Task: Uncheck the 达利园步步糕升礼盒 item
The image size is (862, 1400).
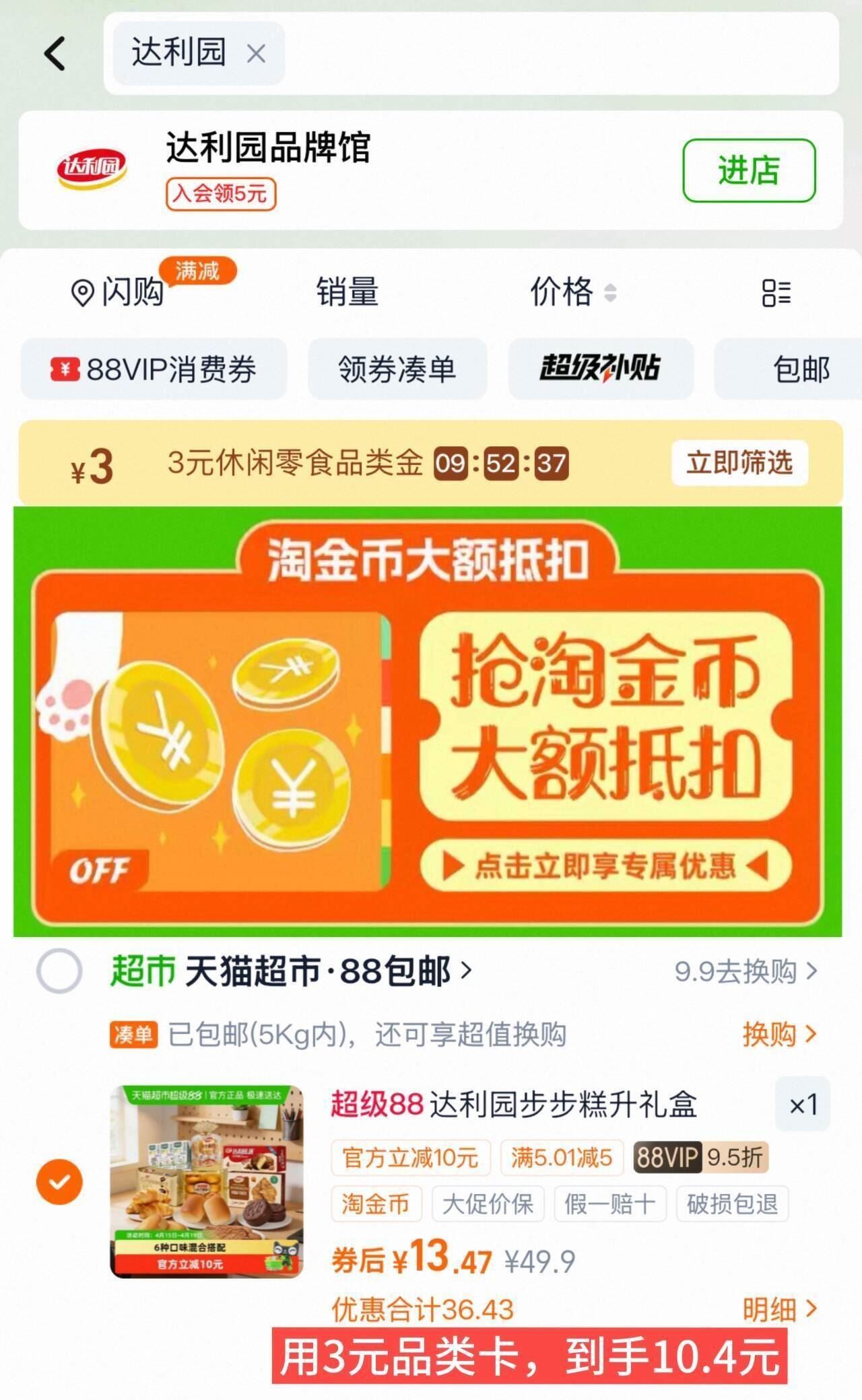Action: click(x=59, y=1181)
